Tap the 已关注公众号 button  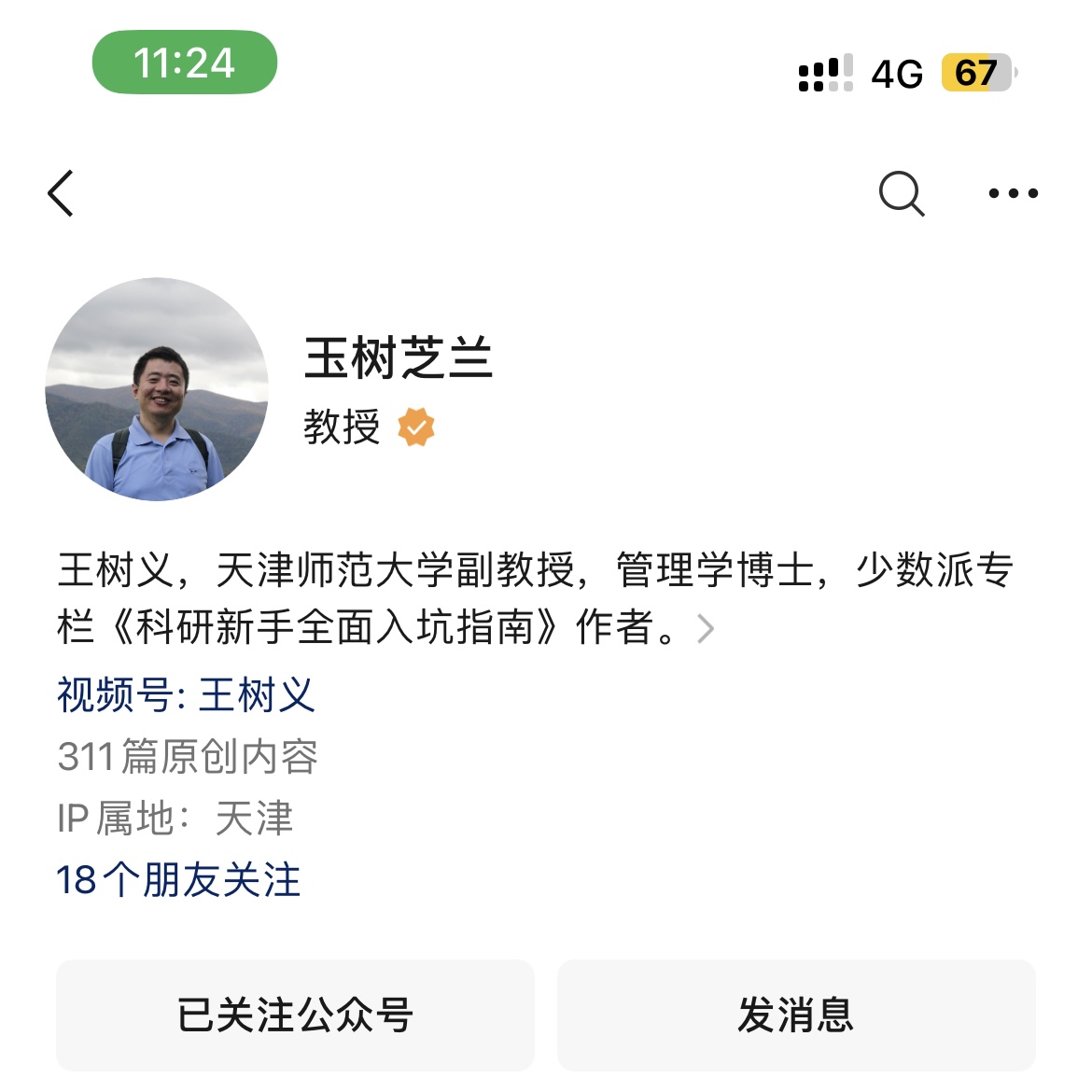pyautogui.click(x=295, y=1015)
